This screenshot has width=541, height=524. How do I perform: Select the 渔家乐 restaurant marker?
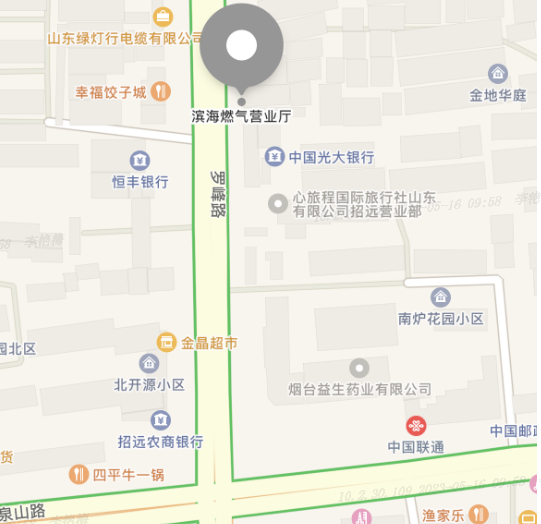click(479, 514)
